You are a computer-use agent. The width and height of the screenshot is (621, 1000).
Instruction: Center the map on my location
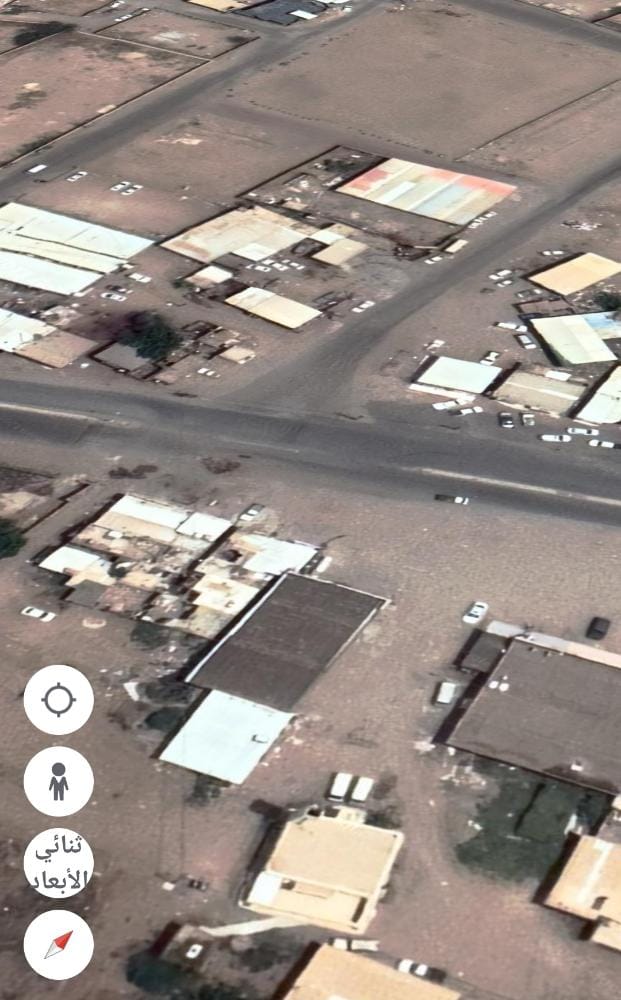(59, 700)
